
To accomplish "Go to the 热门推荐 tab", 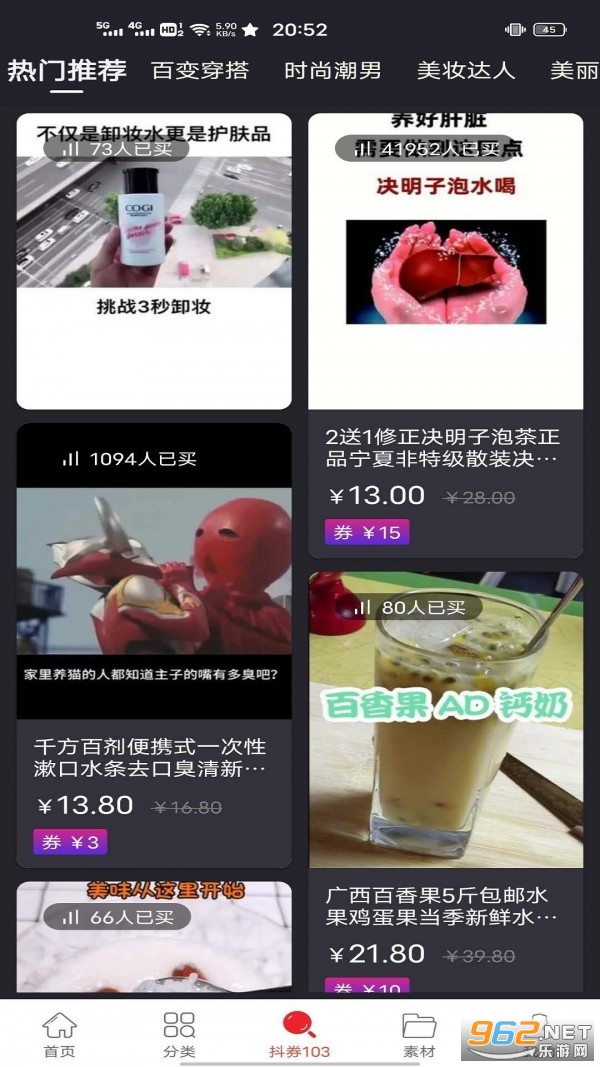I will [x=67, y=71].
